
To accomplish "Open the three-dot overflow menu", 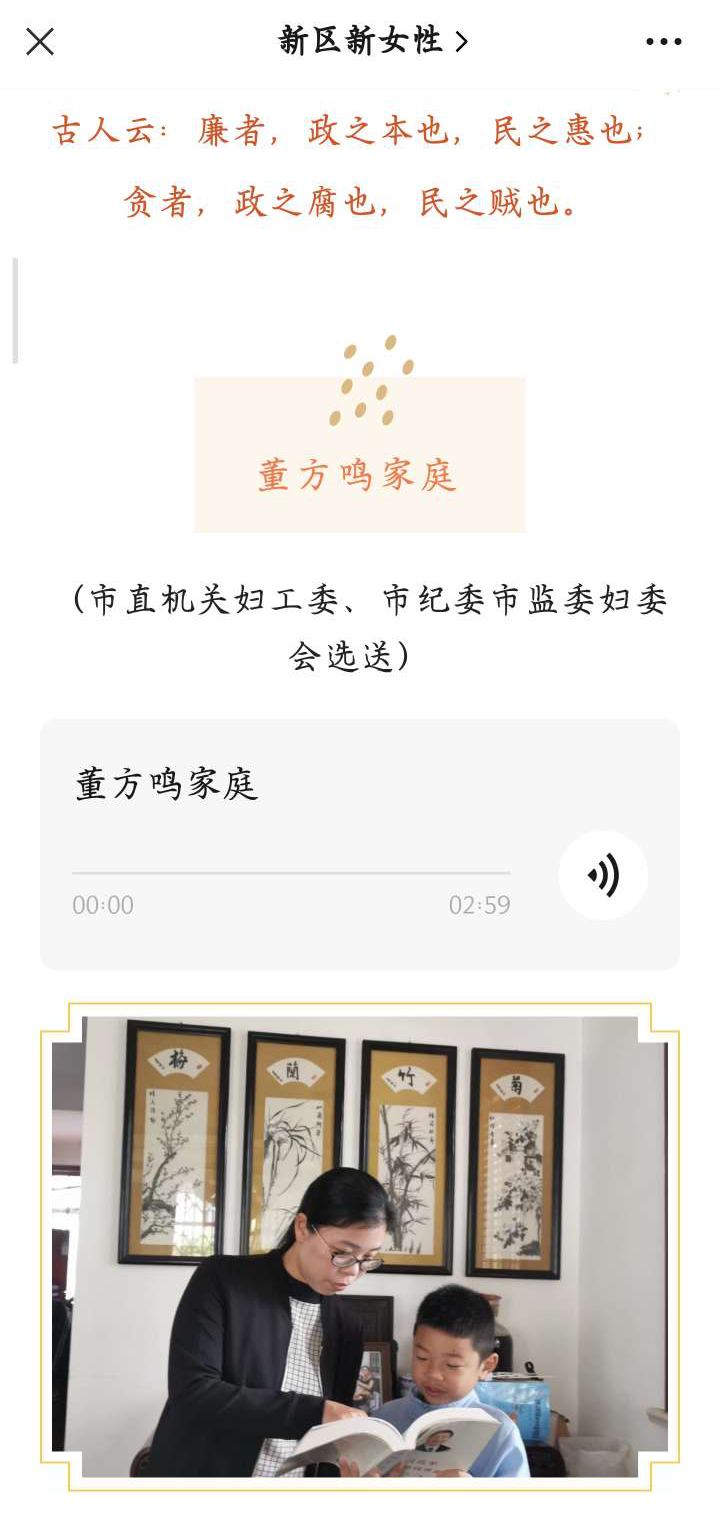I will 663,42.
